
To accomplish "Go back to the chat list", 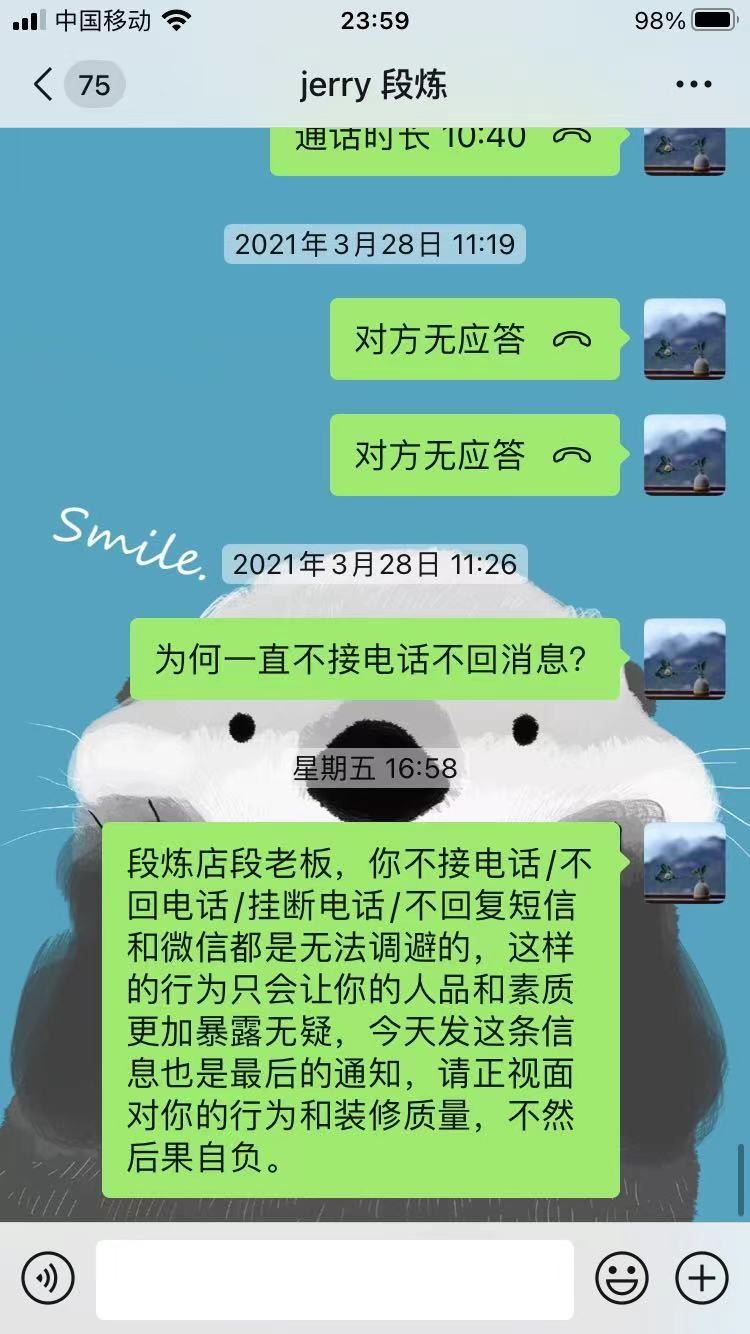I will point(43,85).
